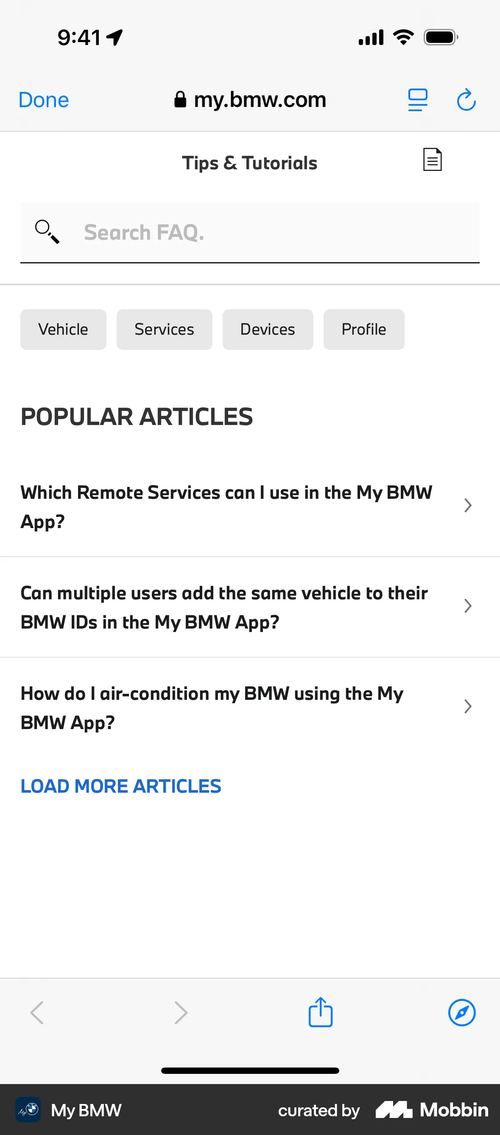Select the Vehicle chip
The height and width of the screenshot is (1135, 500).
click(63, 329)
